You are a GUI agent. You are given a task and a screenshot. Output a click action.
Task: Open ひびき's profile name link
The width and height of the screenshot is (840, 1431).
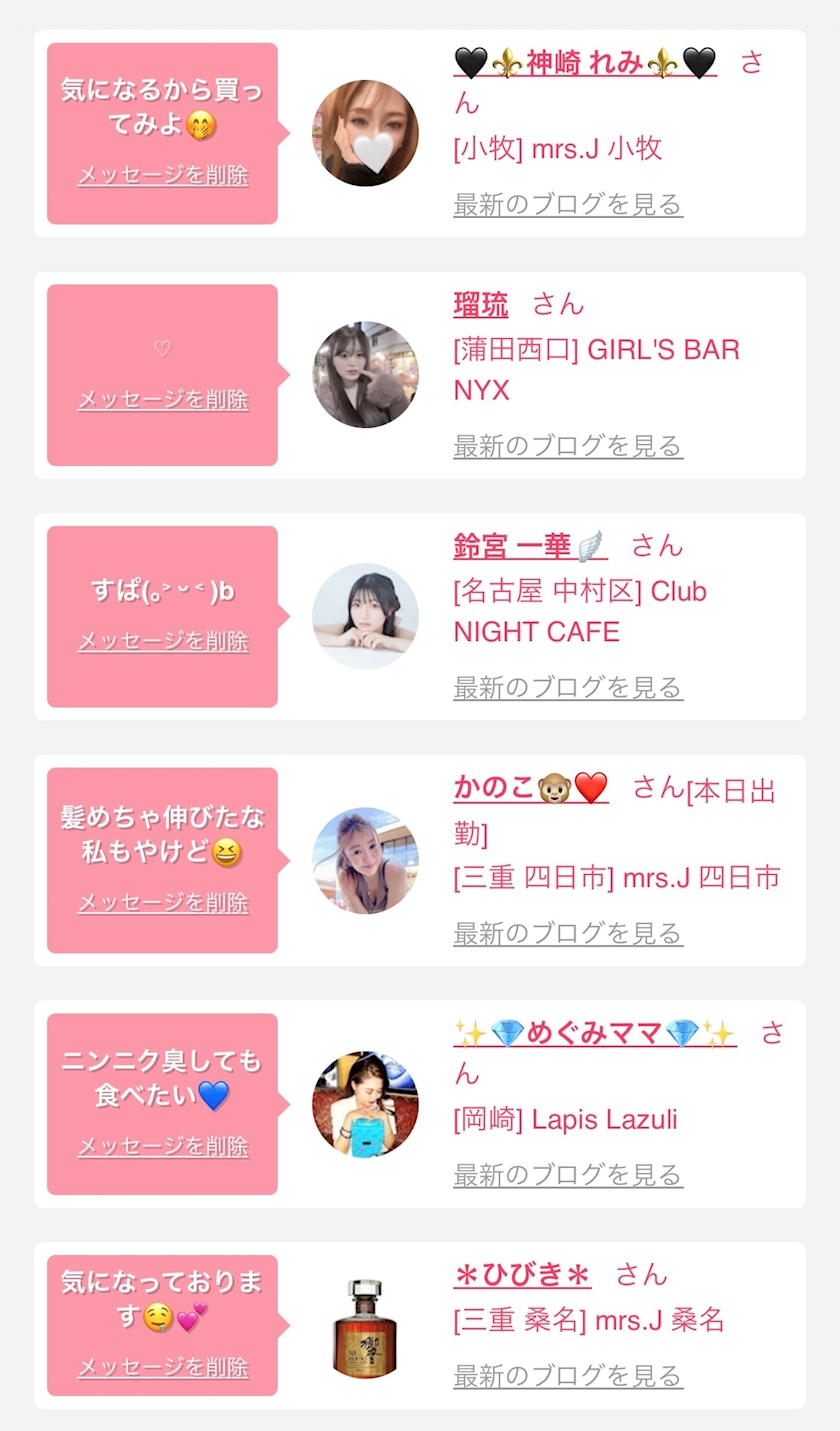pos(522,1274)
